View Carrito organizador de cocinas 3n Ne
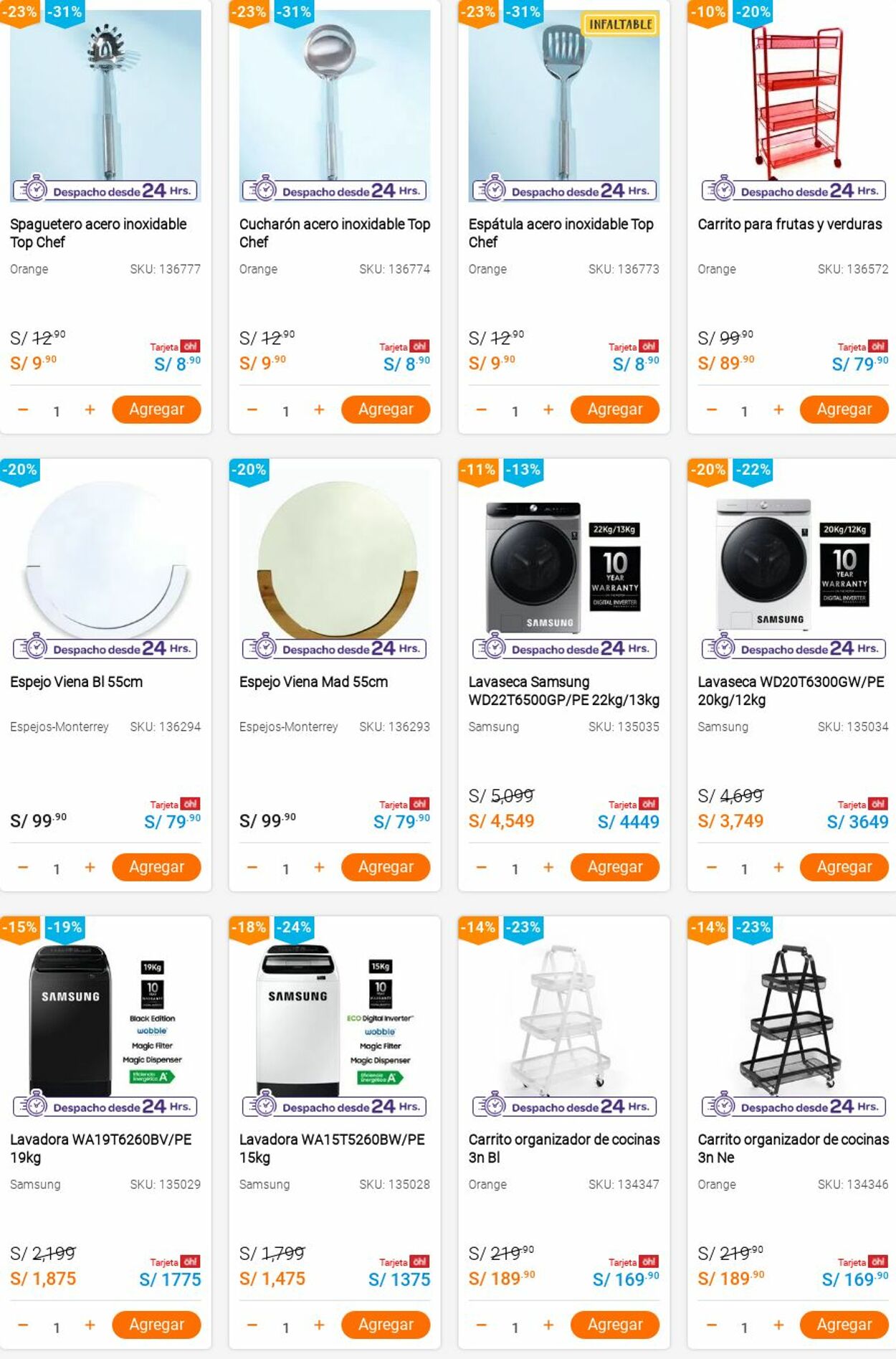The width and height of the screenshot is (896, 1359). pyautogui.click(x=793, y=1147)
